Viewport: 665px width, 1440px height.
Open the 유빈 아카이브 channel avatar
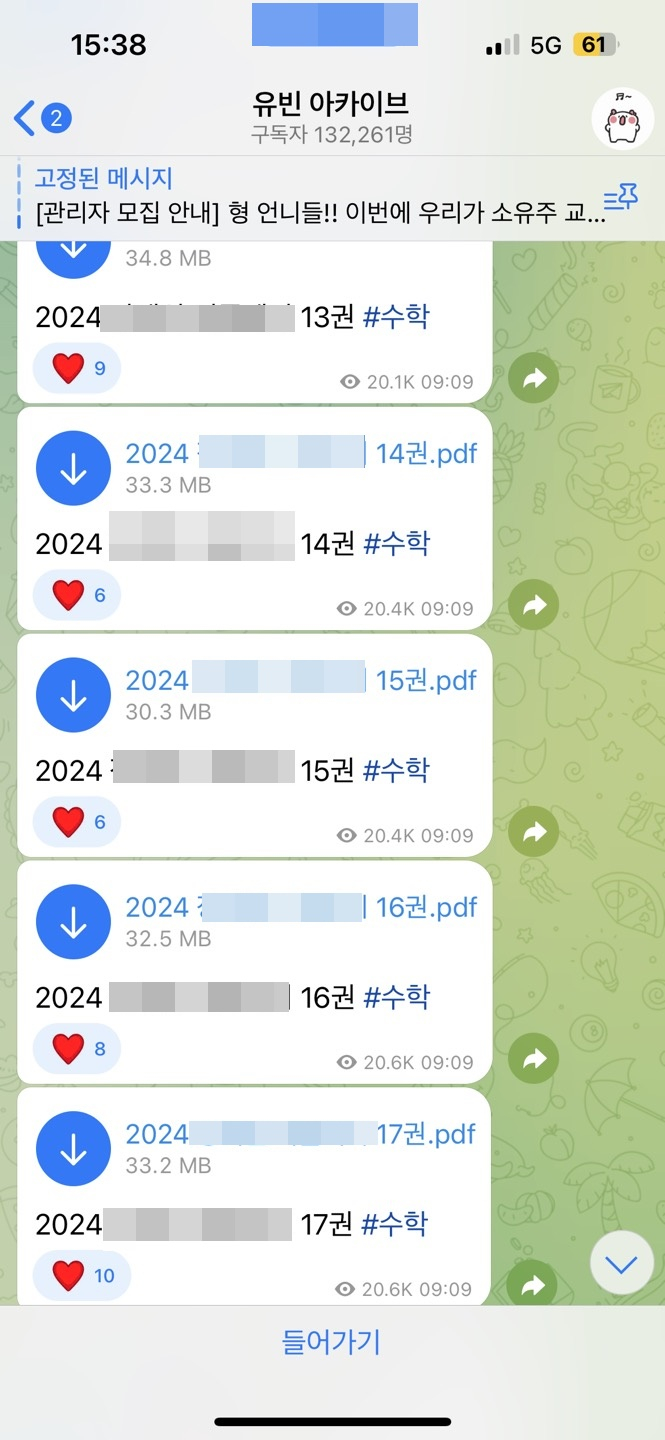pos(623,119)
